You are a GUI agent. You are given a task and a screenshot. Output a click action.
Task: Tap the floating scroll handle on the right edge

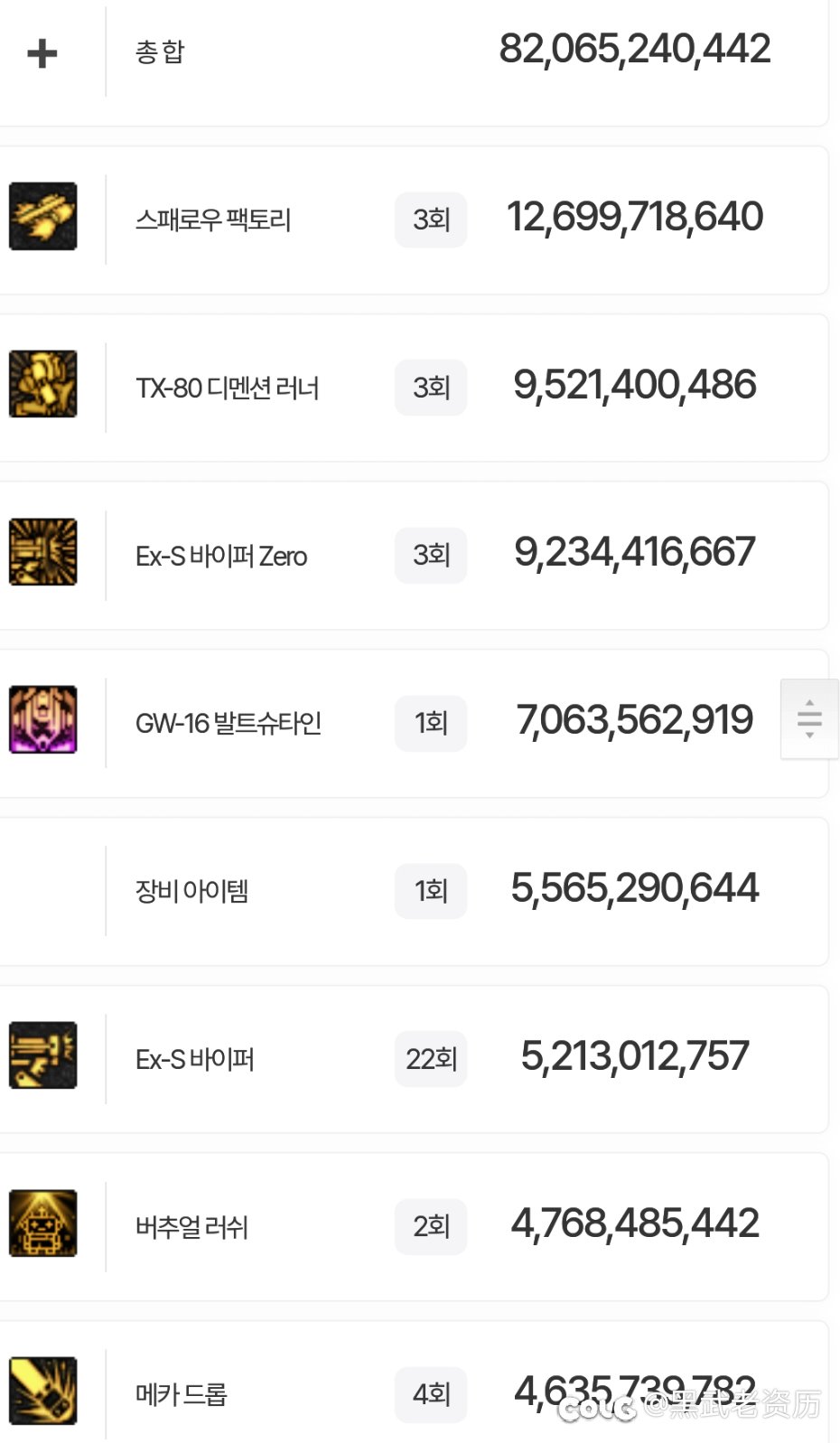809,719
